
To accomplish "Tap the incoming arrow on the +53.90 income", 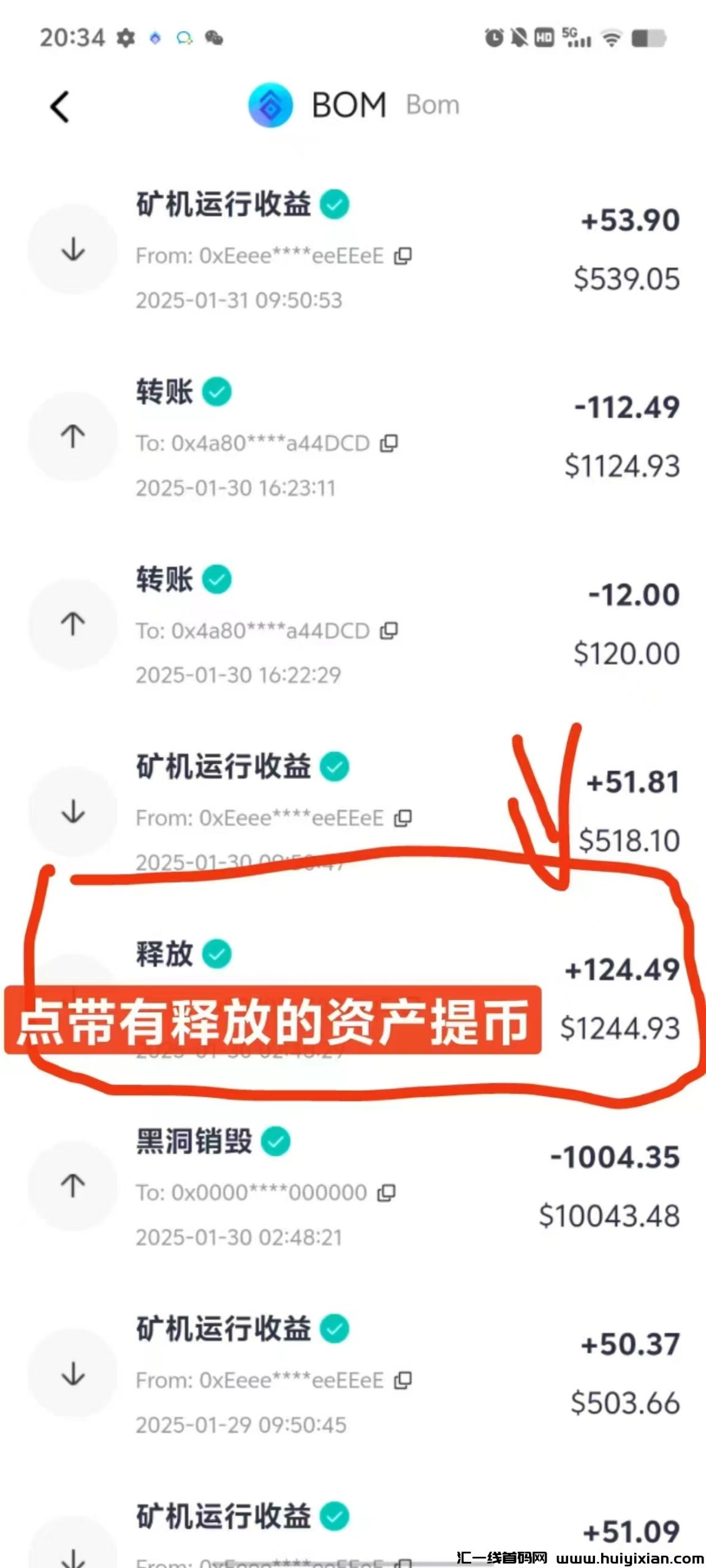I will click(x=73, y=250).
